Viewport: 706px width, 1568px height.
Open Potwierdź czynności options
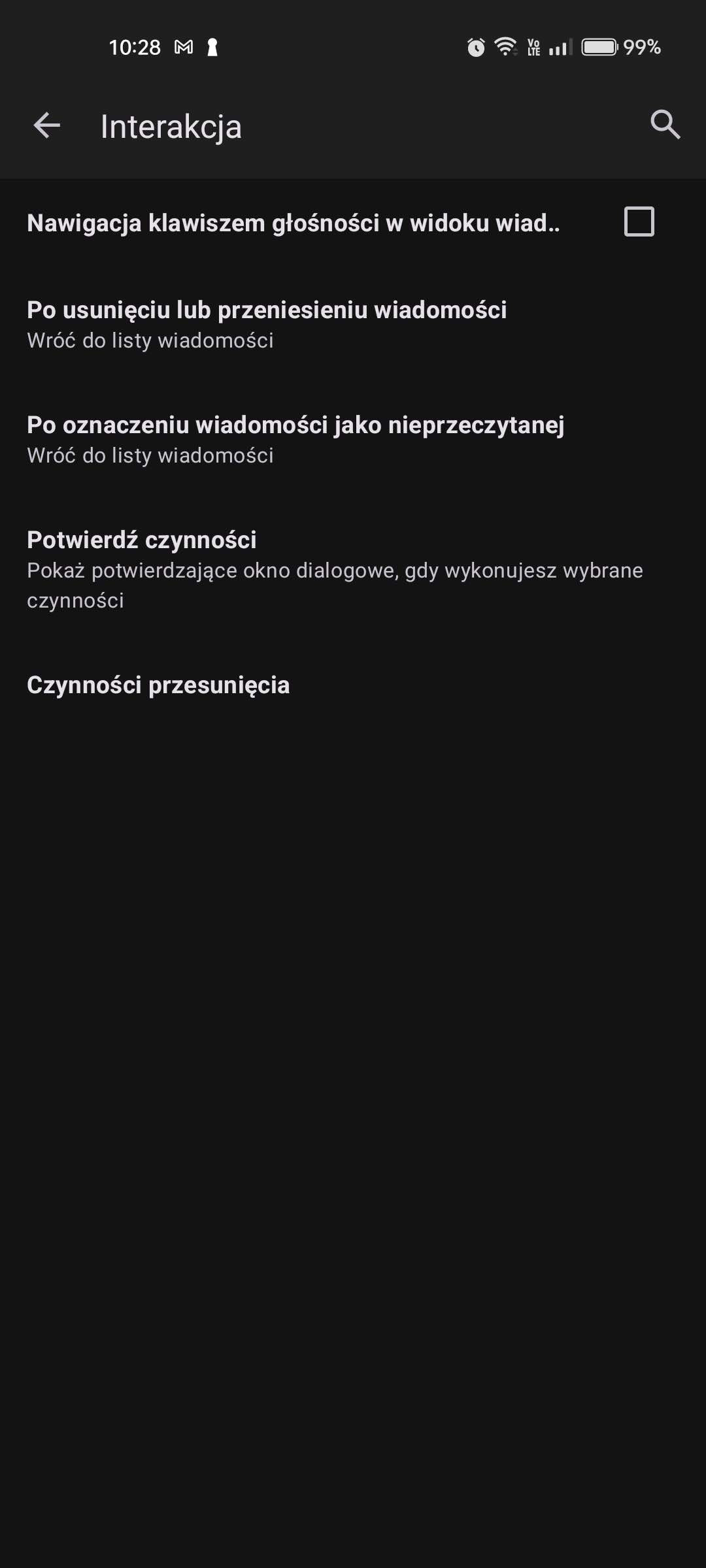pos(335,569)
